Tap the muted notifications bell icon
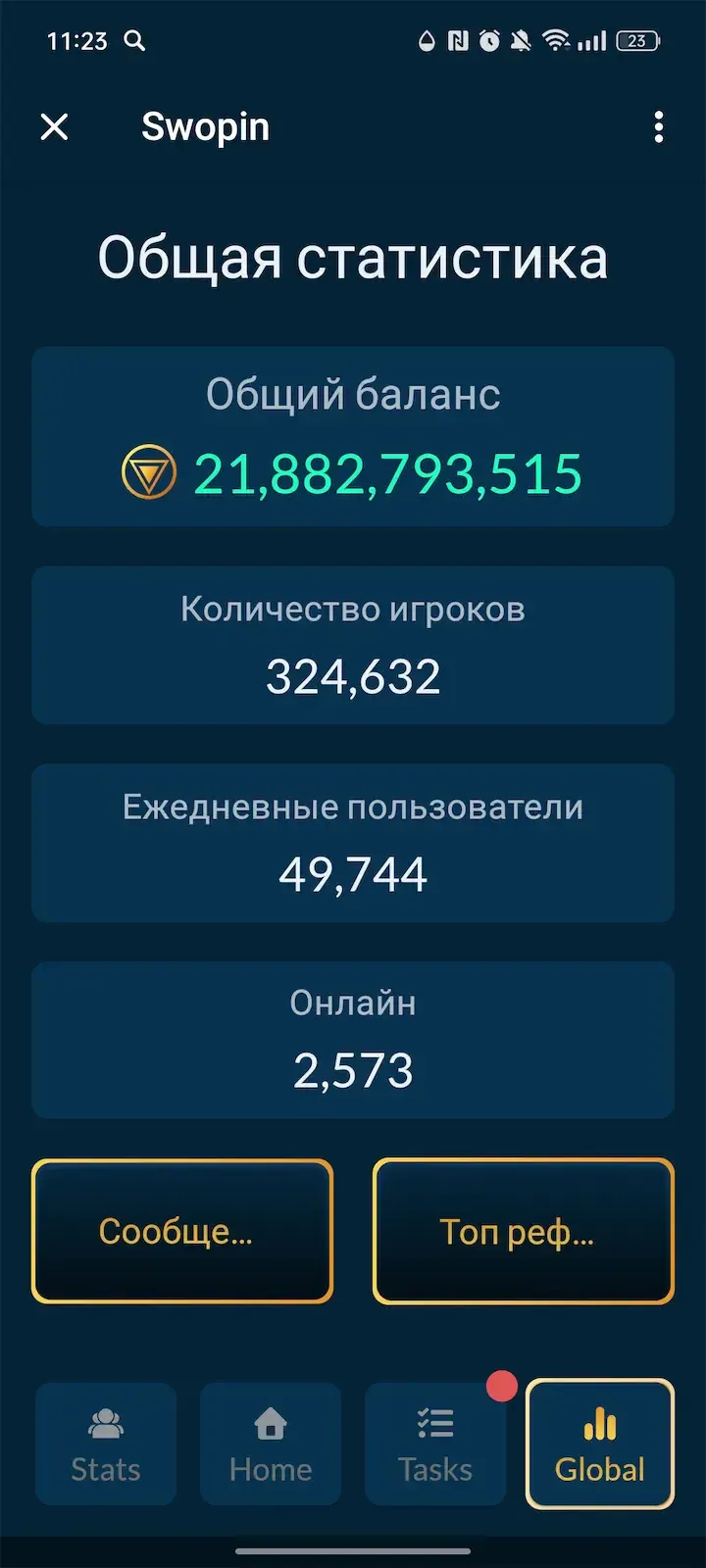The width and height of the screenshot is (706, 1568). click(519, 41)
